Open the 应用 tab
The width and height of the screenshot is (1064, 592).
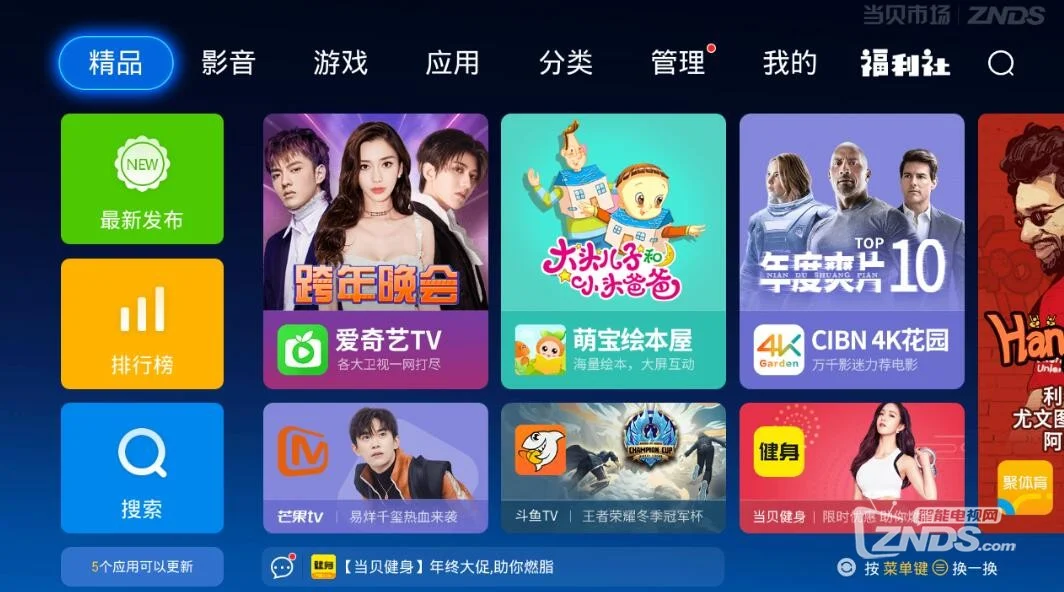click(452, 63)
